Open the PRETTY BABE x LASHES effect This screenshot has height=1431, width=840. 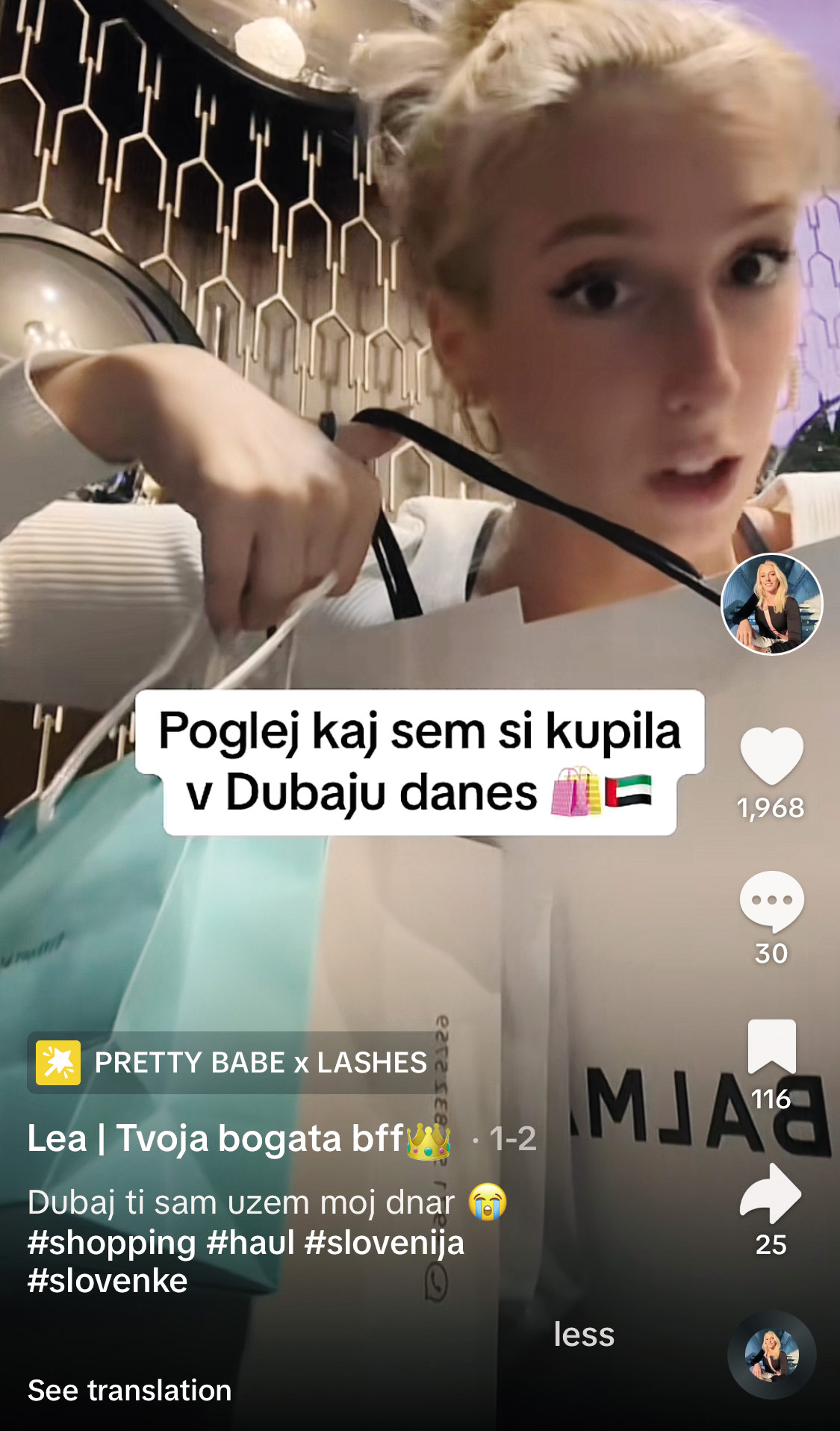[x=233, y=1063]
